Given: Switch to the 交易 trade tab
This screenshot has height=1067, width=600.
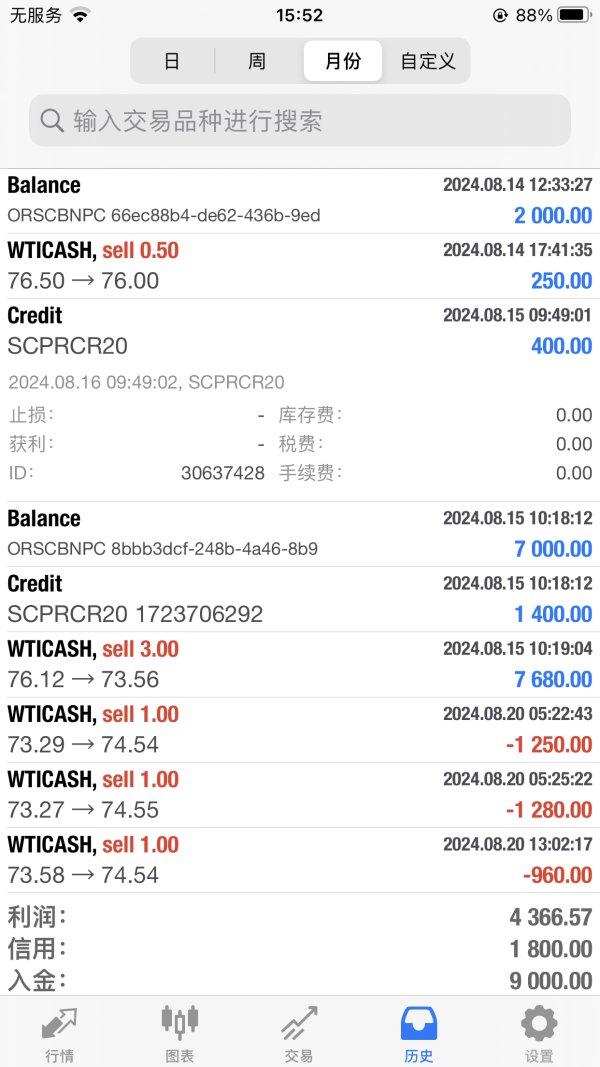Looking at the screenshot, I should 299,1033.
